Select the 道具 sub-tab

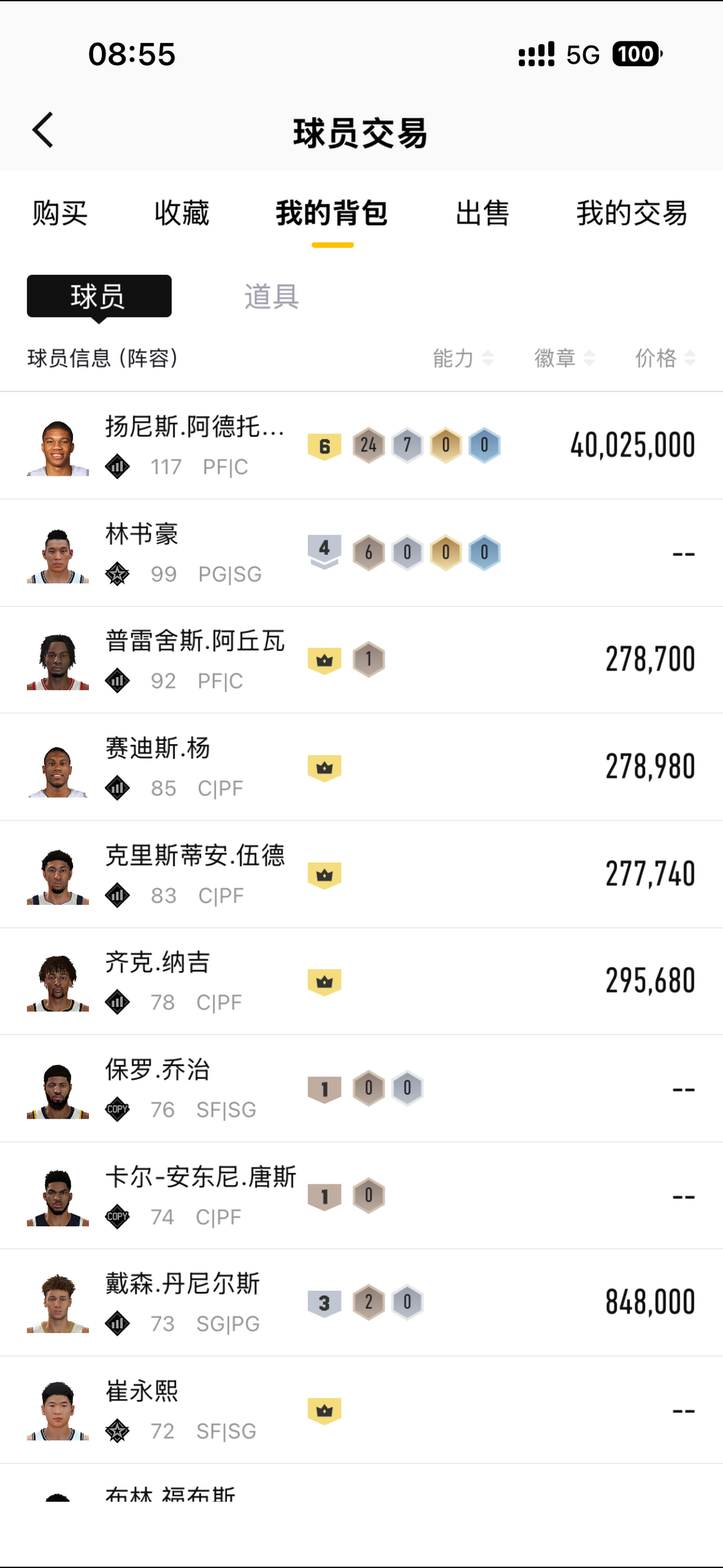click(x=271, y=296)
